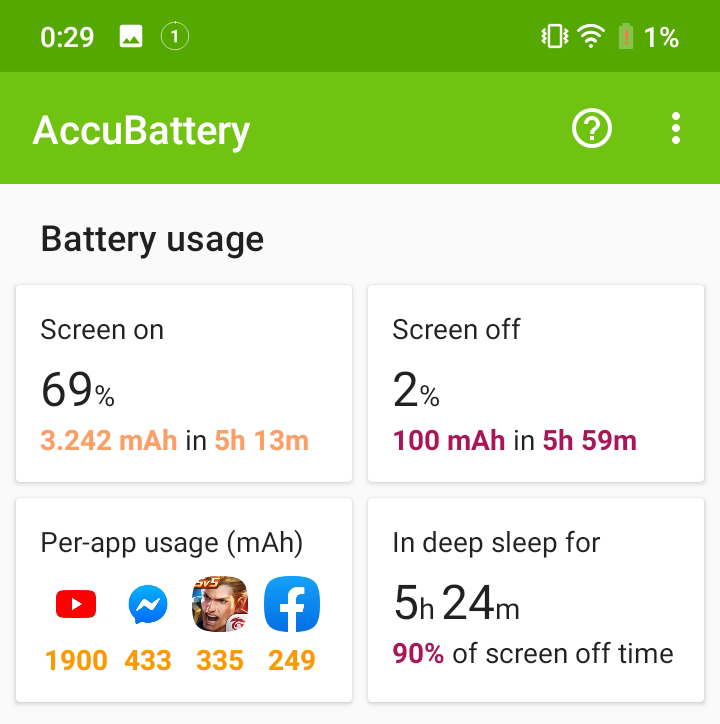The image size is (720, 724).
Task: Tap the Free Fire game icon
Action: coord(219,603)
